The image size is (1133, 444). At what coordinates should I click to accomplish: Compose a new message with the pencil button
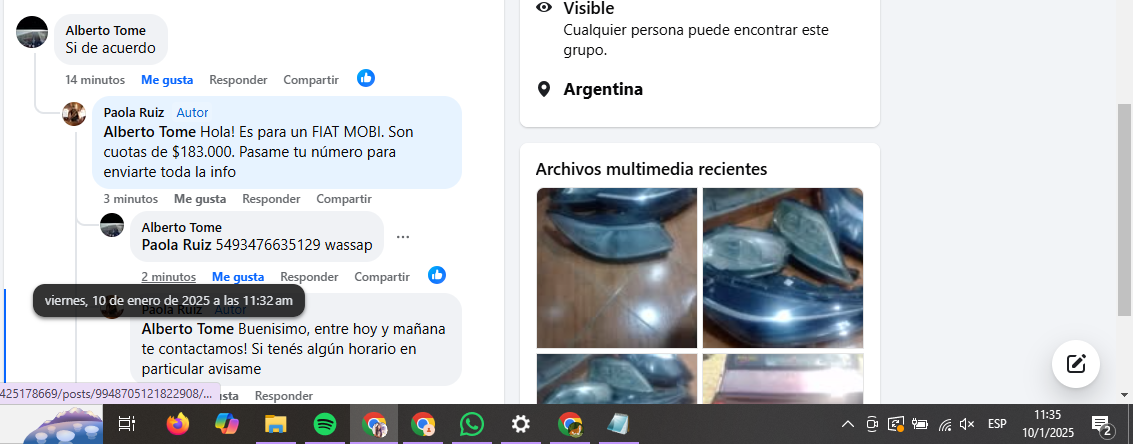click(x=1076, y=363)
